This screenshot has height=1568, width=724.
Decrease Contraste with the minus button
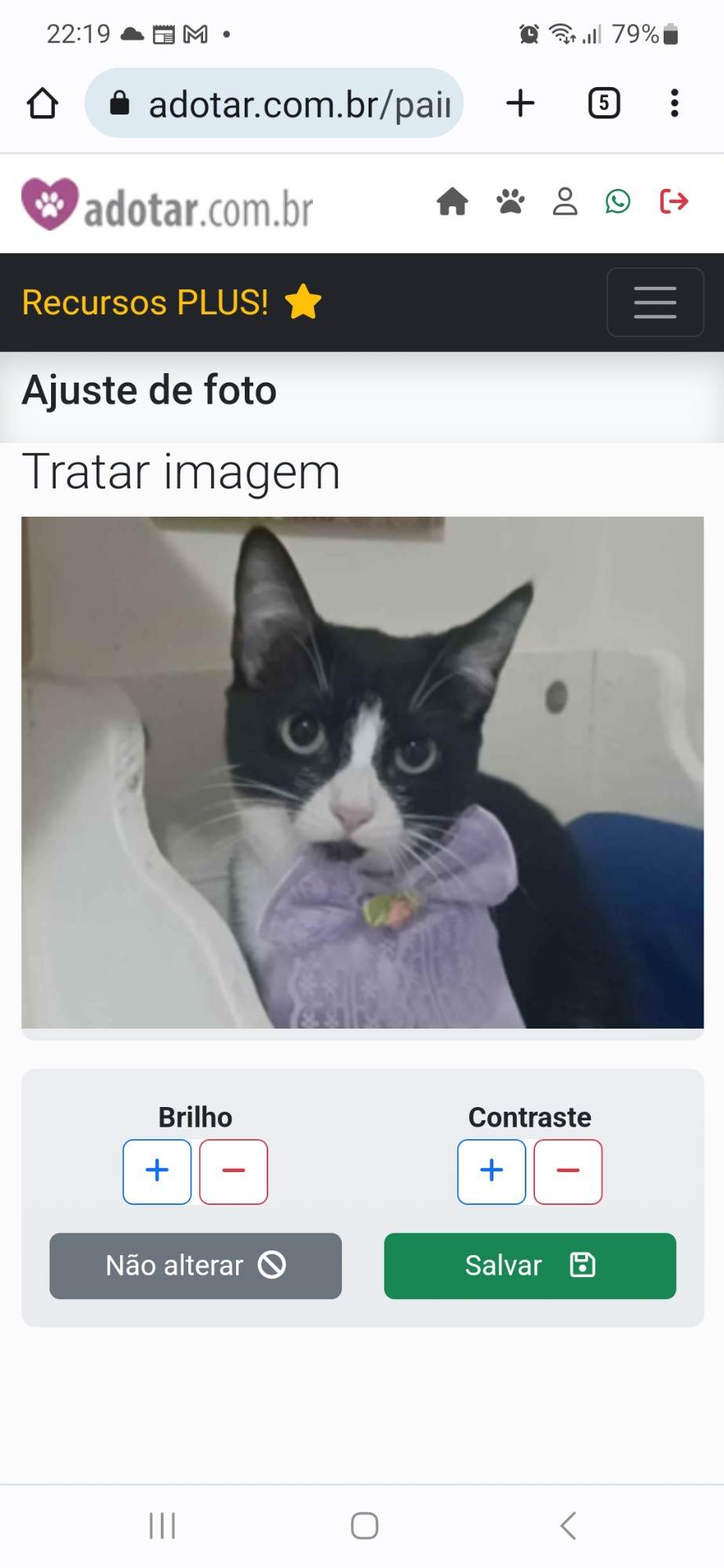pos(568,1171)
